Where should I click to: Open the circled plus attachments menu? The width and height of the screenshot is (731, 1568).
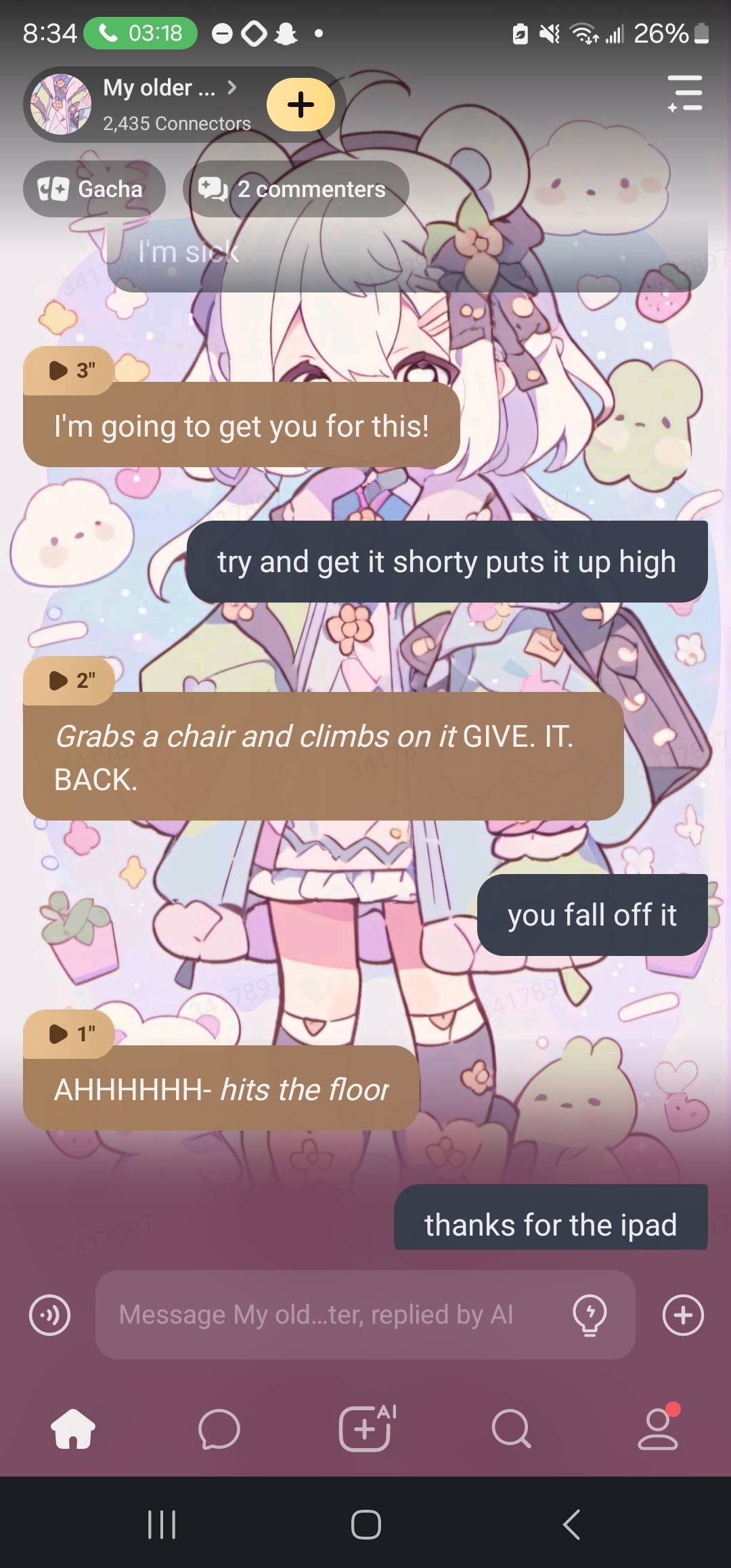pos(683,1315)
